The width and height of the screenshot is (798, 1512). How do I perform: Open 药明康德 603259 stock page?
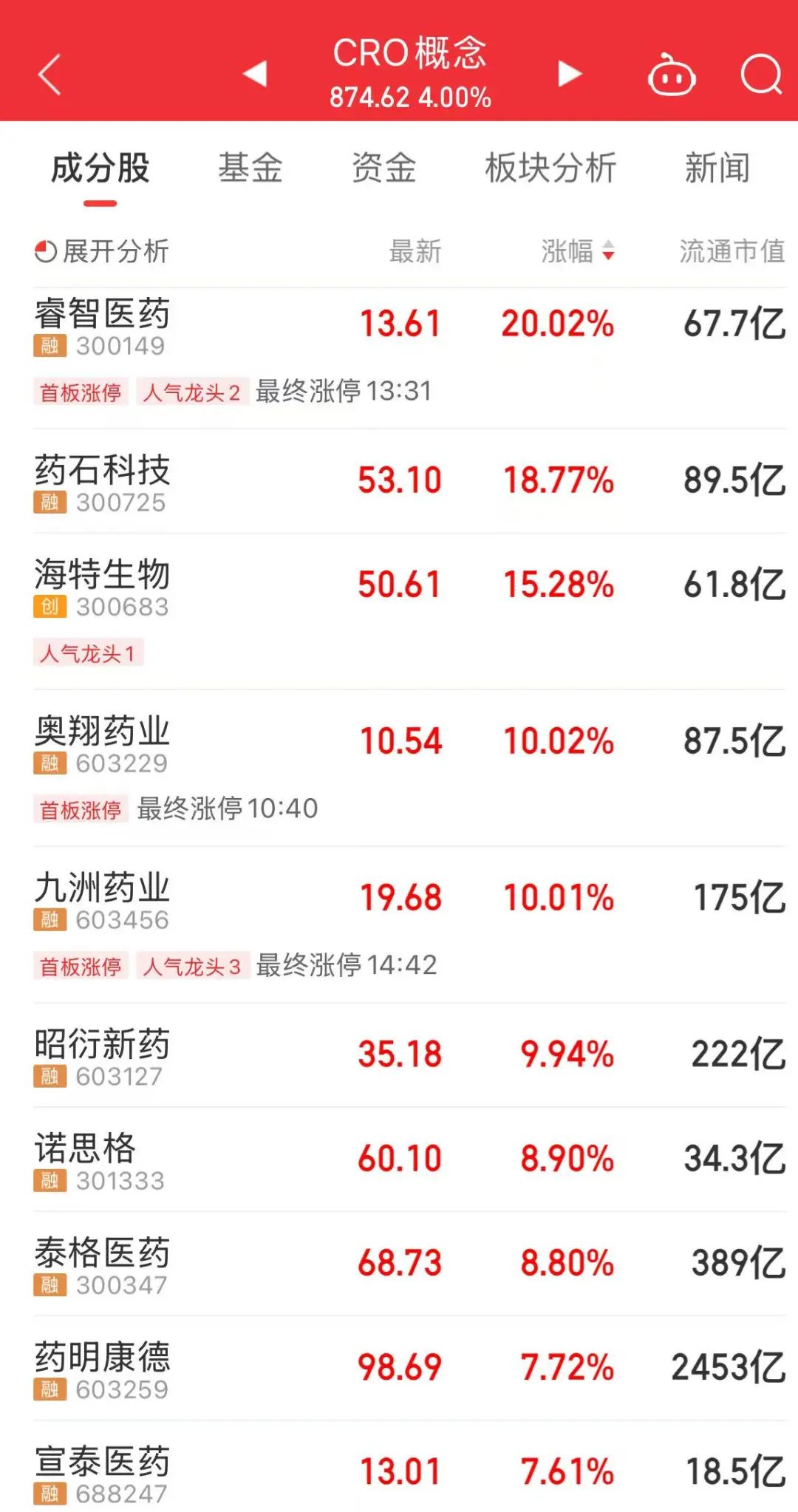(410, 1368)
